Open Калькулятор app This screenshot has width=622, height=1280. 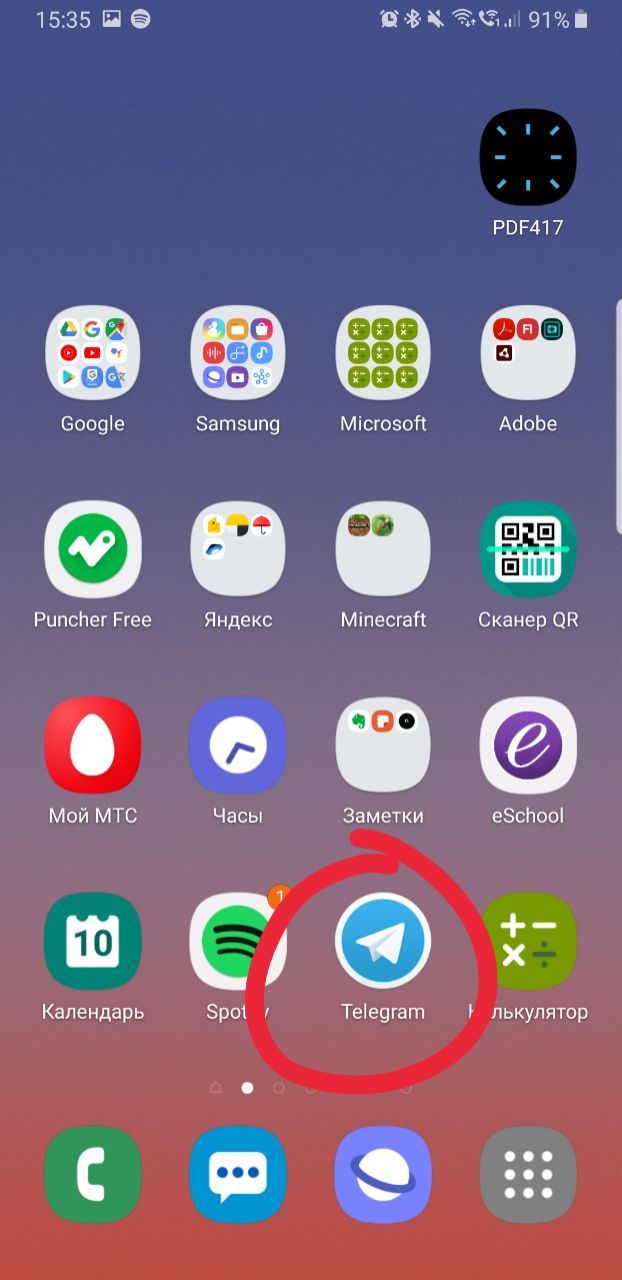pos(528,941)
